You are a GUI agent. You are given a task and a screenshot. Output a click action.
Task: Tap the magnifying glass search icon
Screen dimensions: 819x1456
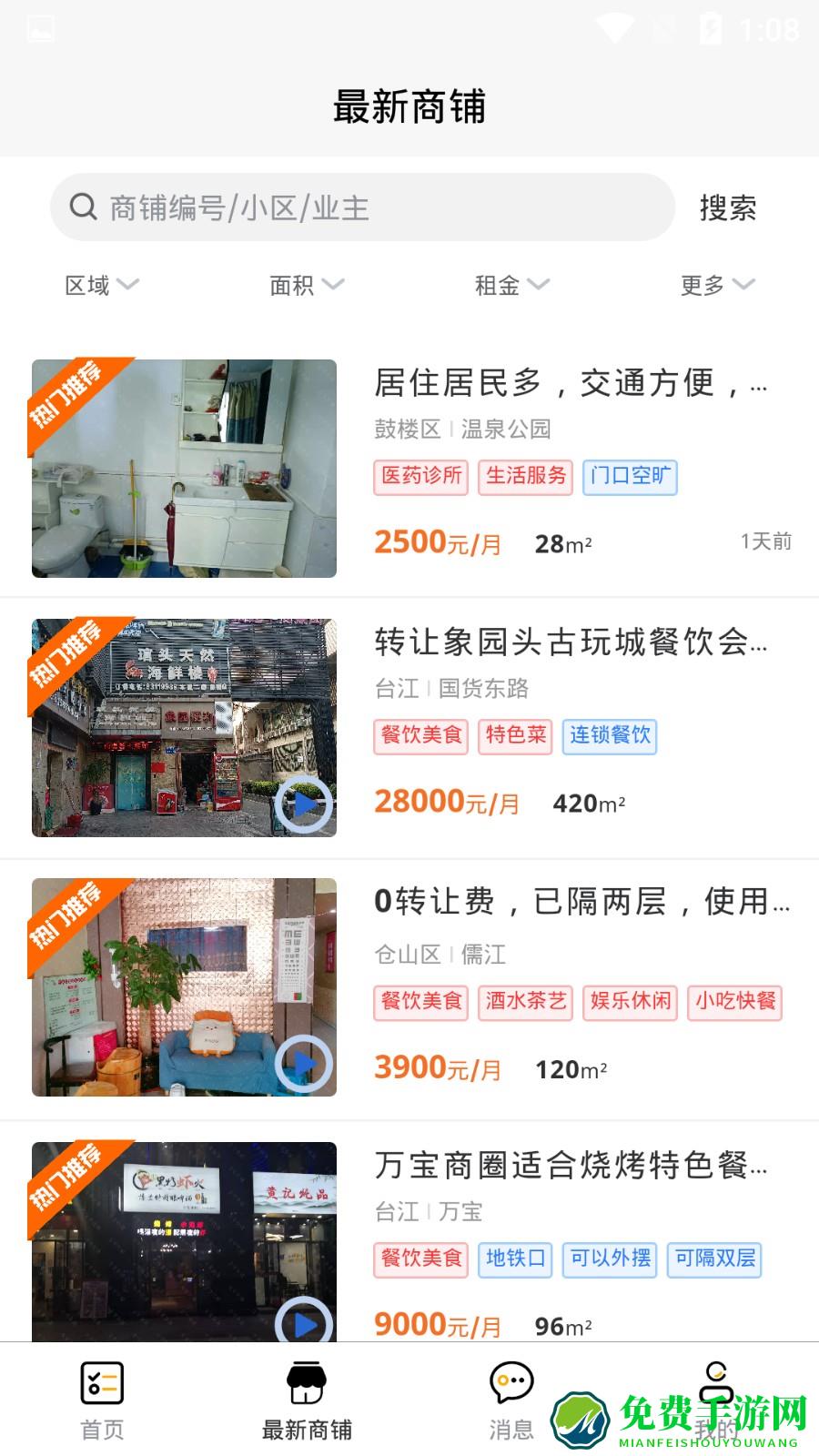pyautogui.click(x=83, y=207)
